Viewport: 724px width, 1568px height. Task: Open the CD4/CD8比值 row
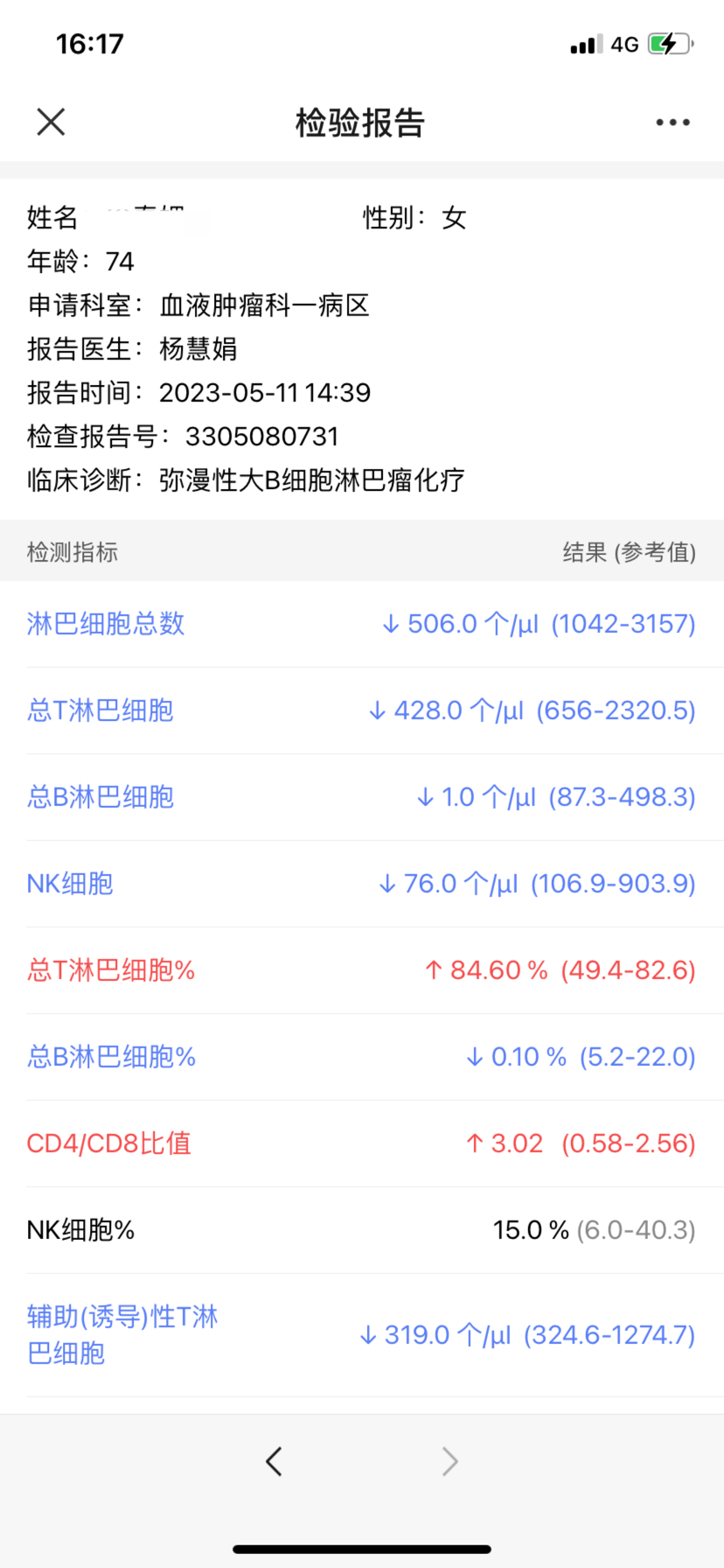click(x=362, y=1144)
